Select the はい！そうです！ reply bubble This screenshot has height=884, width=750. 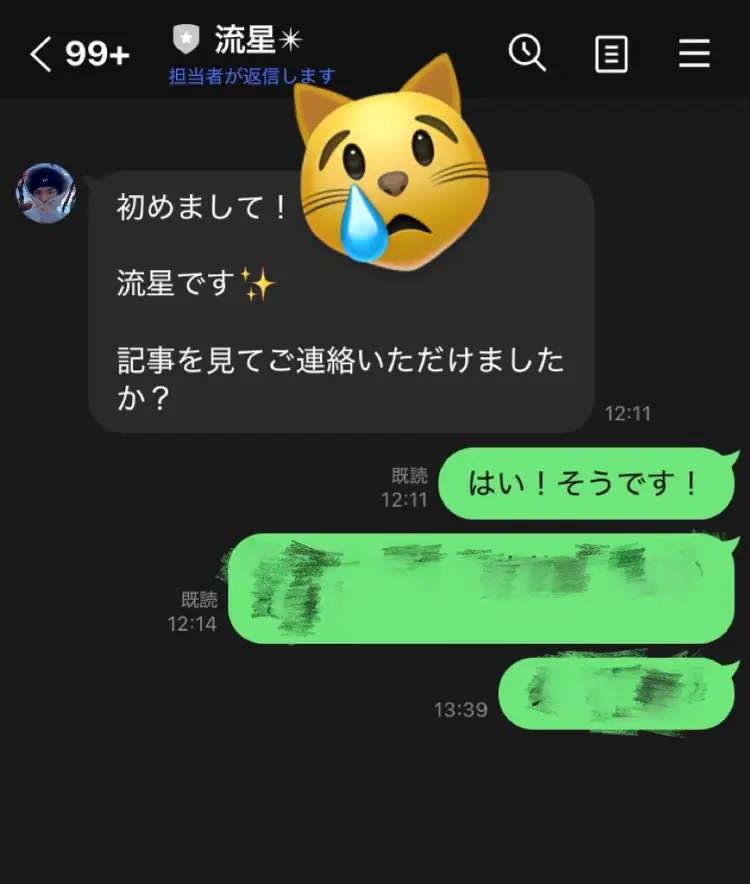click(585, 485)
